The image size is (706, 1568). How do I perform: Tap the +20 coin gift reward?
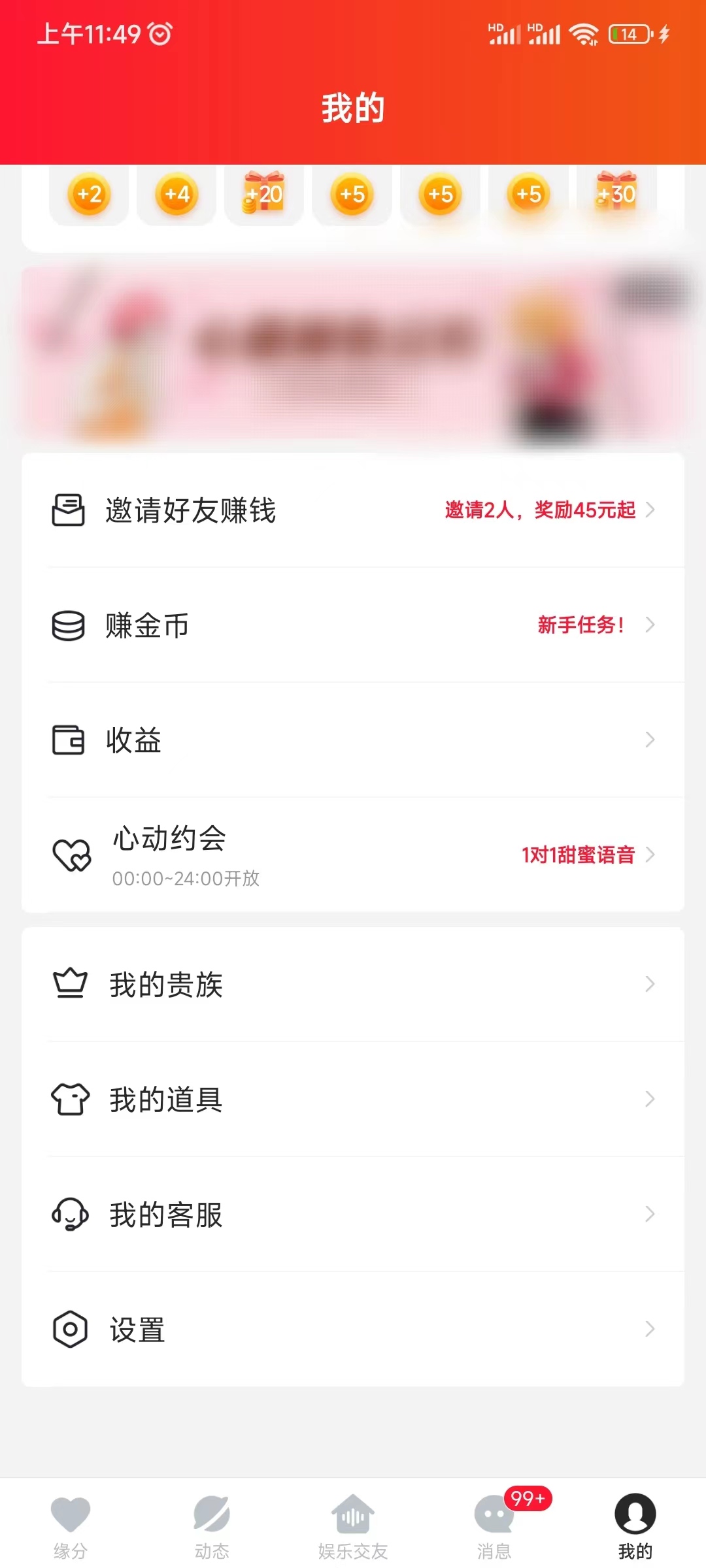click(264, 194)
